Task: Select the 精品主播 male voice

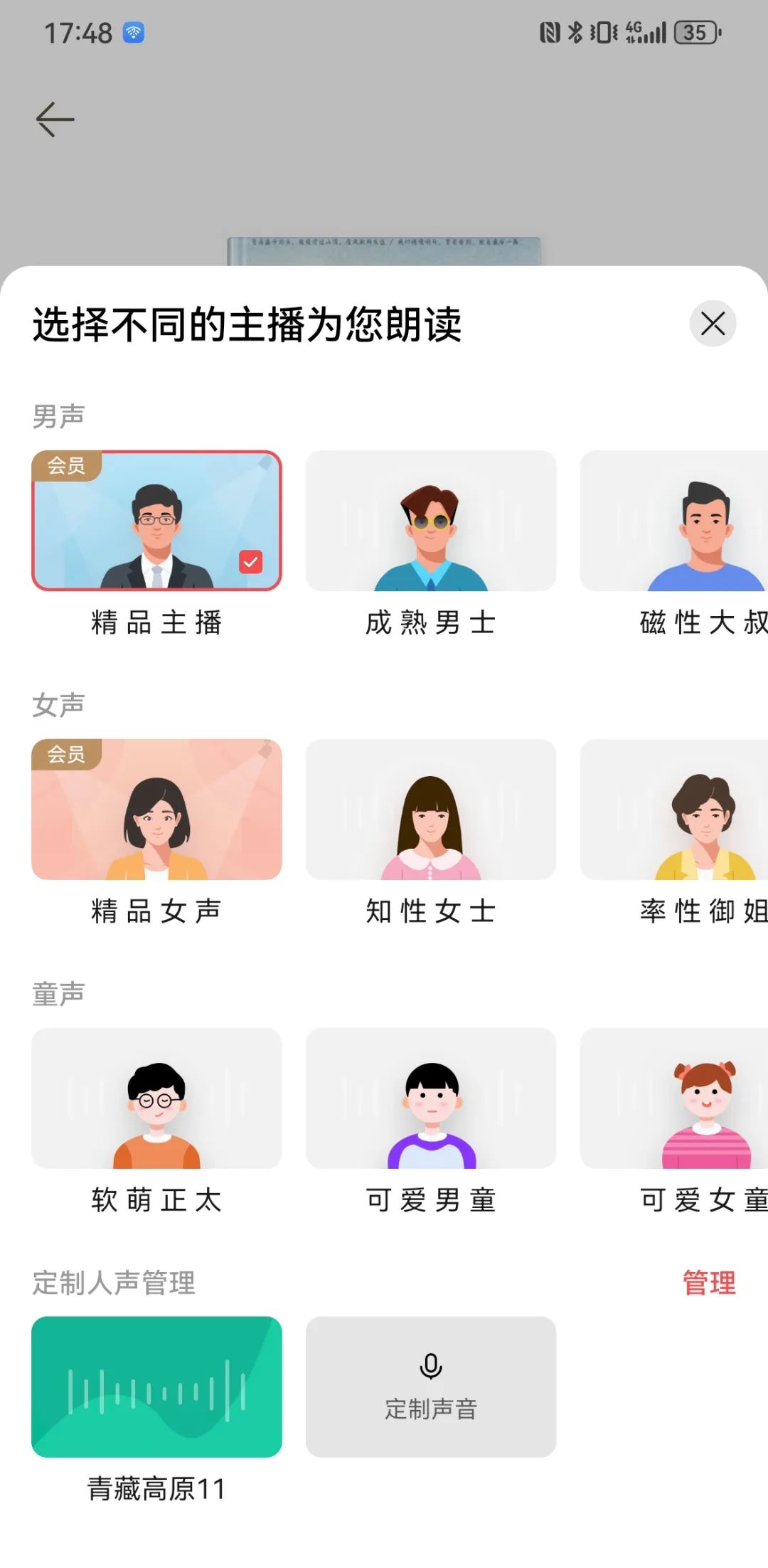Action: click(x=156, y=521)
